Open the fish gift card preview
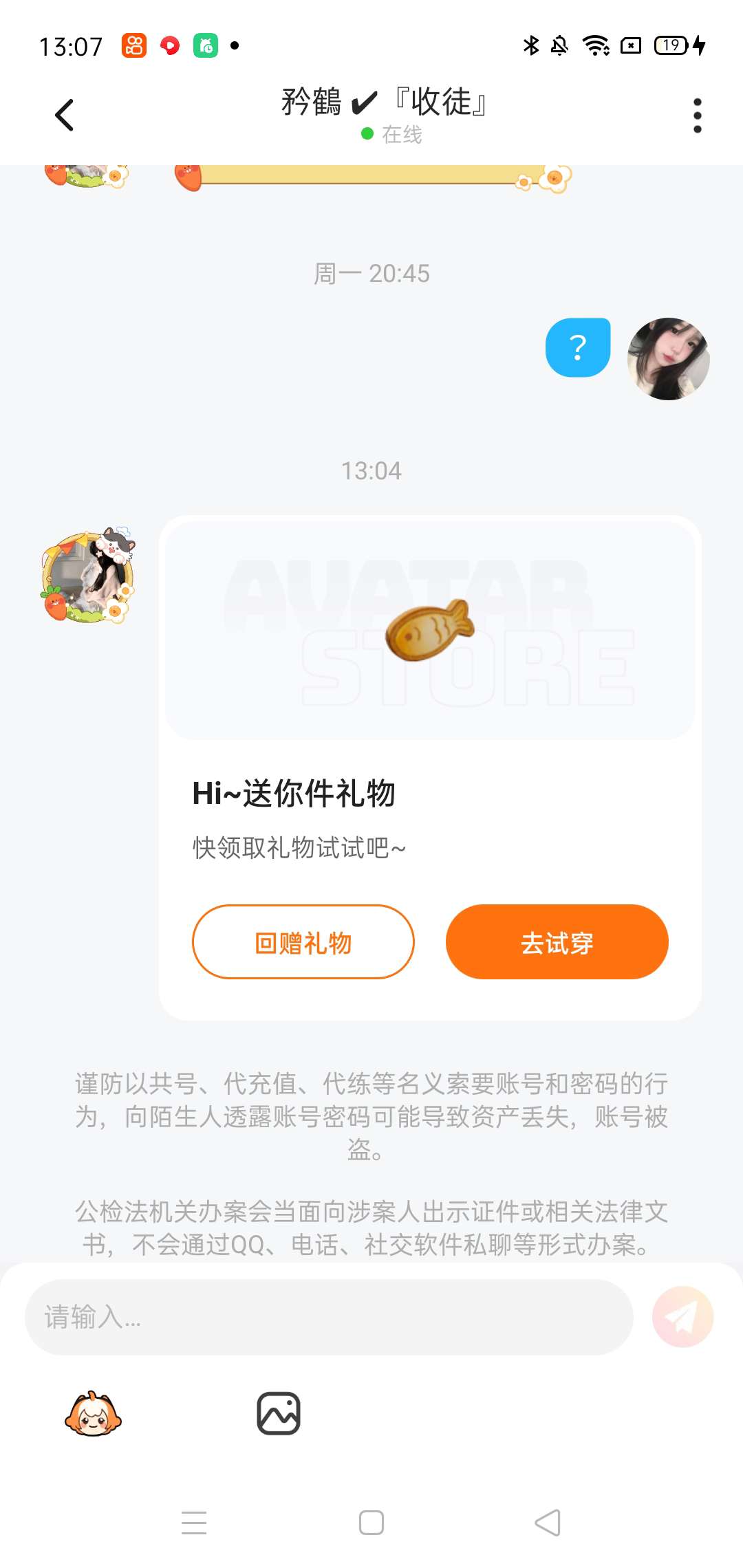This screenshot has width=743, height=1568. (430, 631)
